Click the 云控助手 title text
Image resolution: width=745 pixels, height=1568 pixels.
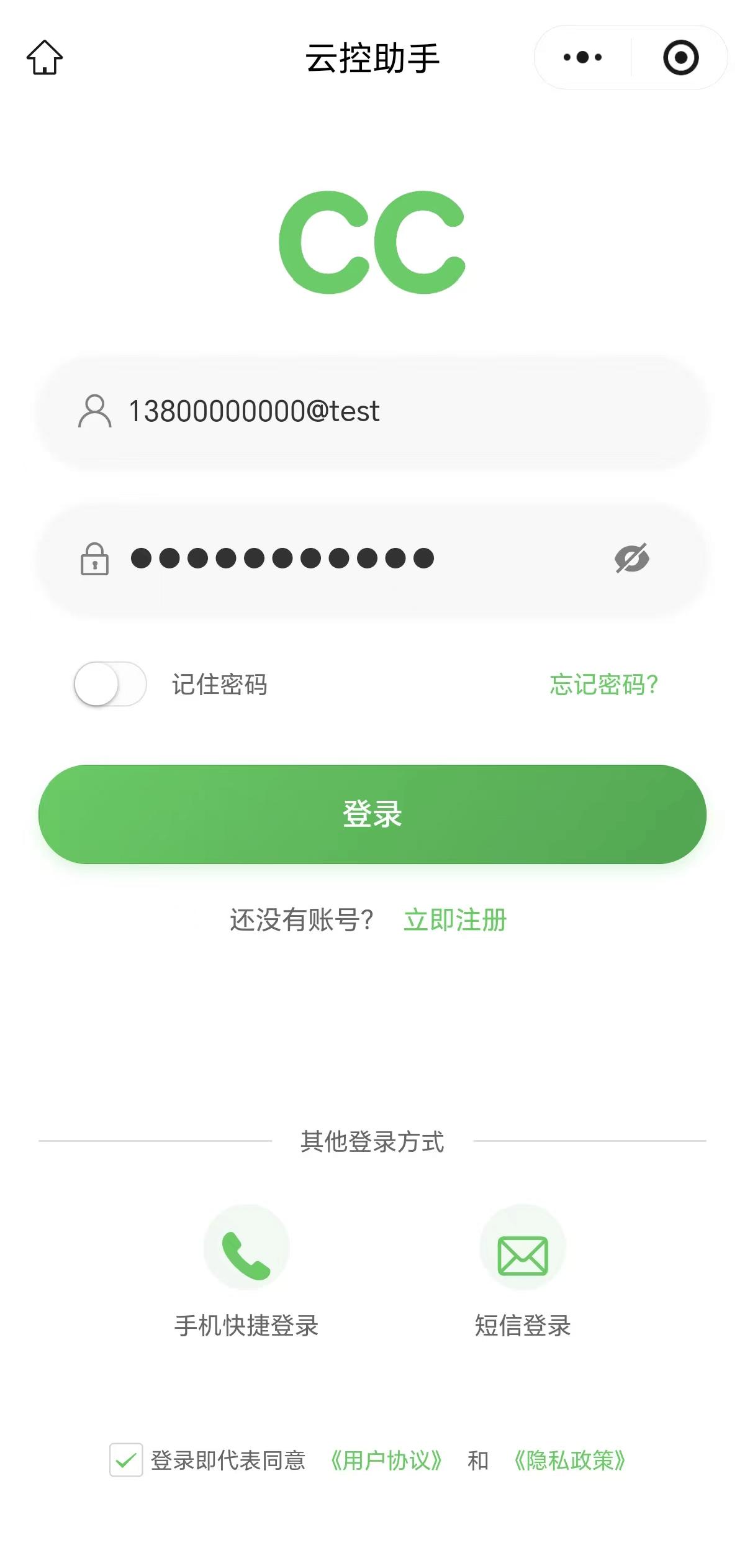372,57
